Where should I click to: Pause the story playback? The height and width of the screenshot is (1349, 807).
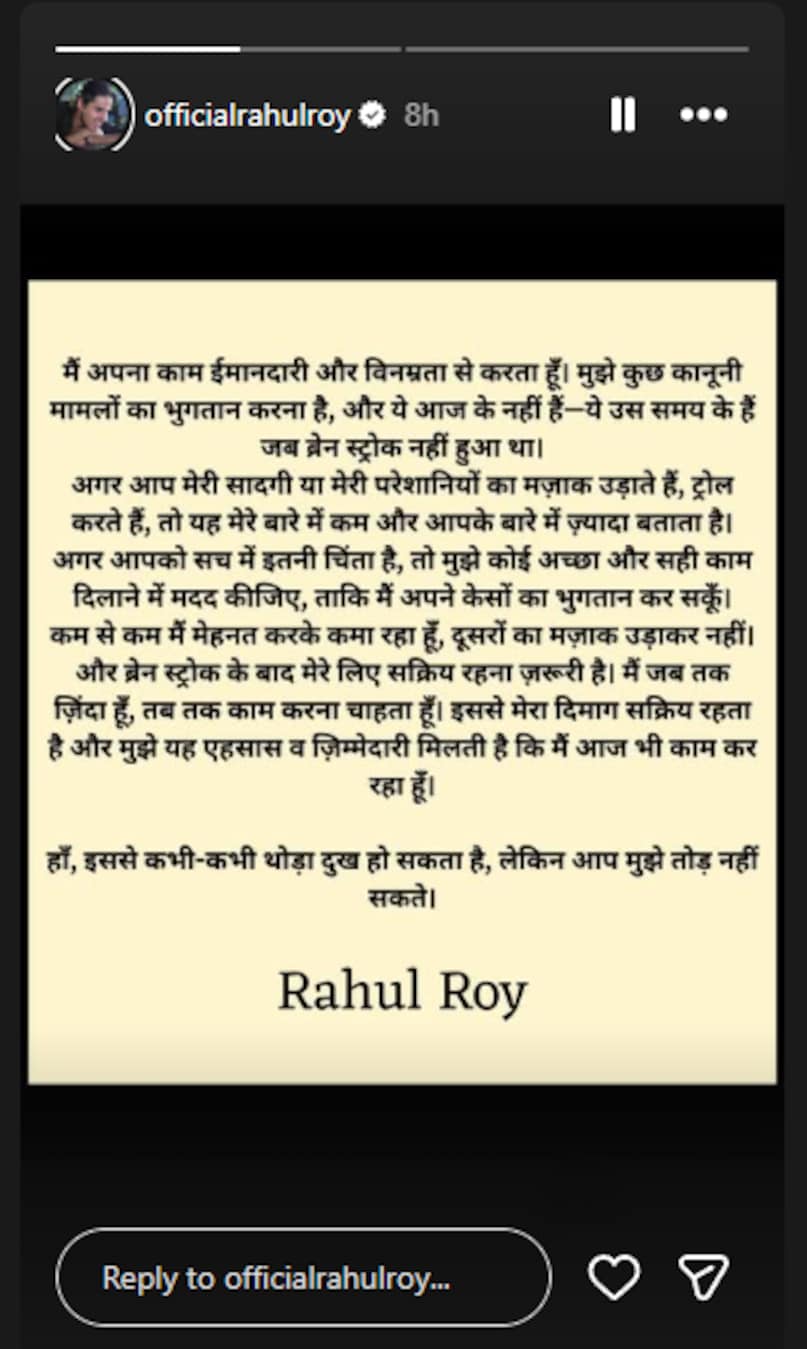click(622, 115)
